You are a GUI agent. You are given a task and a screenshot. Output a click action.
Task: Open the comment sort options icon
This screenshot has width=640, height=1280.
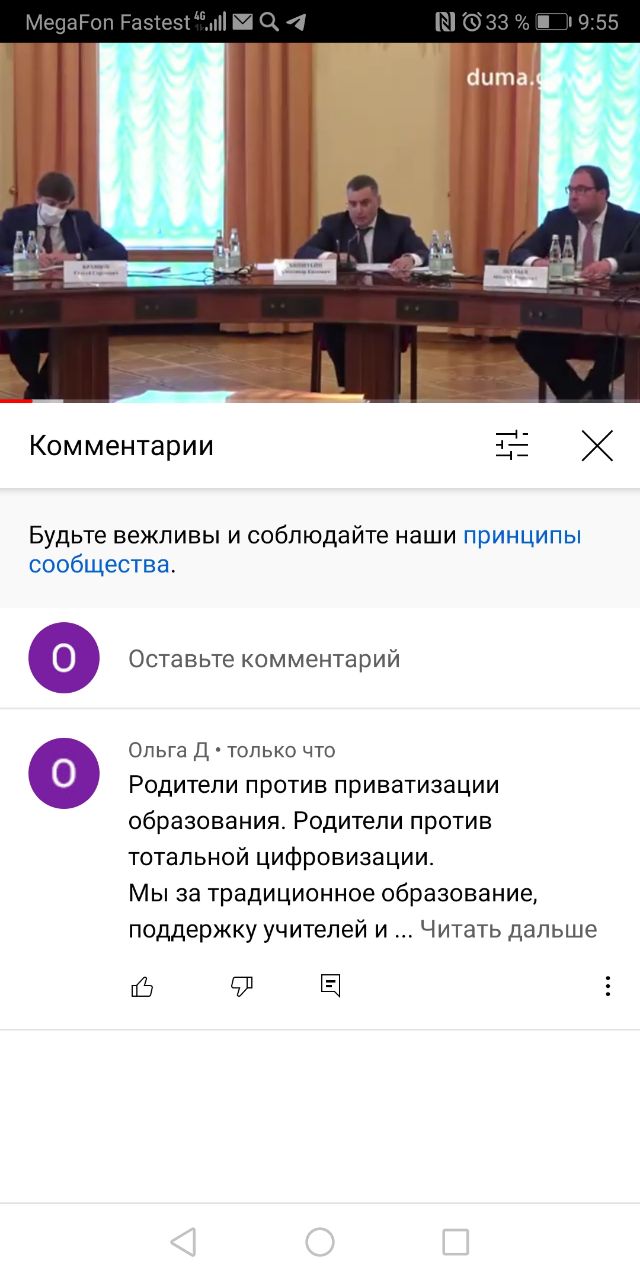click(x=512, y=445)
